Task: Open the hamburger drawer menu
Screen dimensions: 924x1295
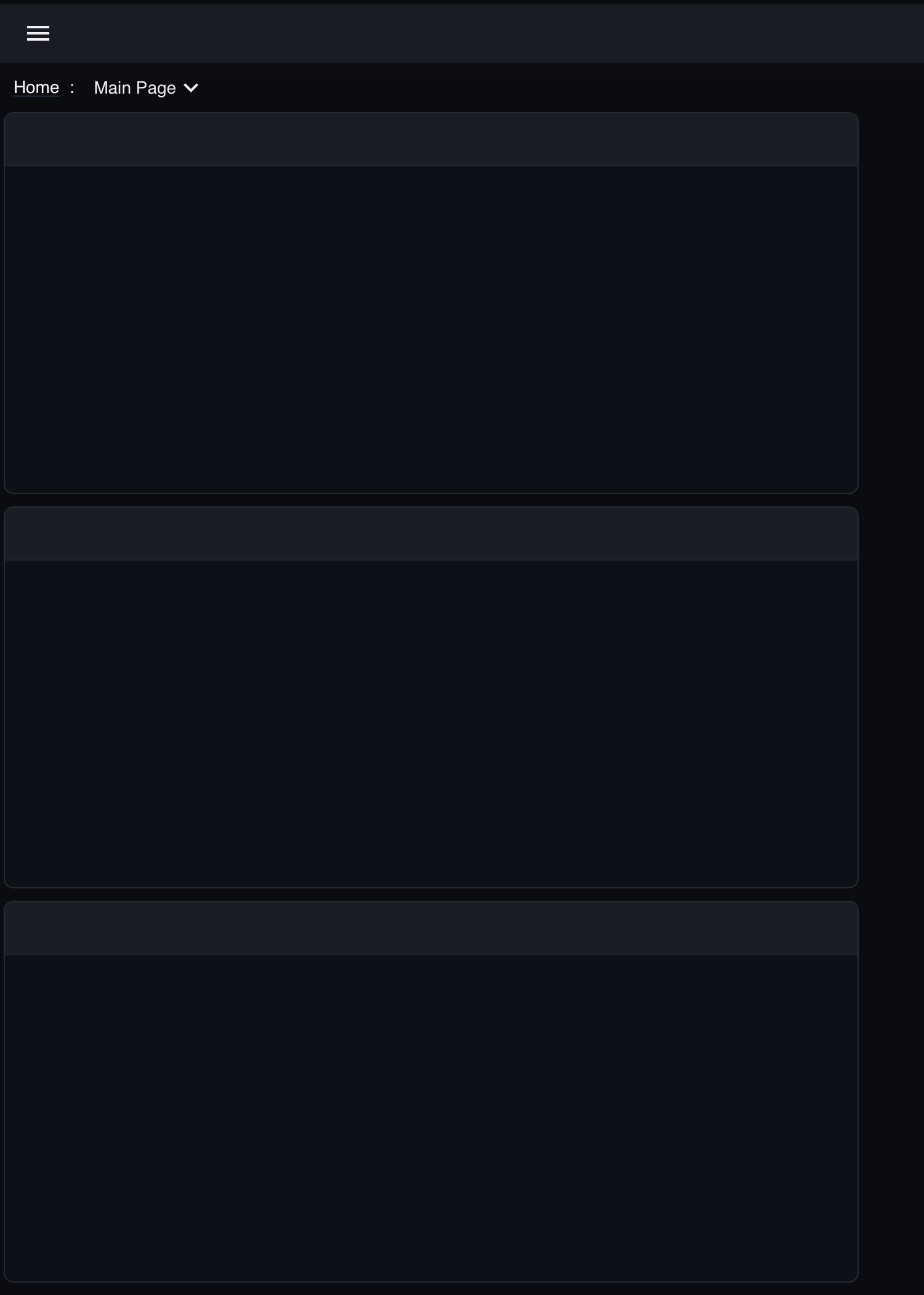Action: point(38,33)
